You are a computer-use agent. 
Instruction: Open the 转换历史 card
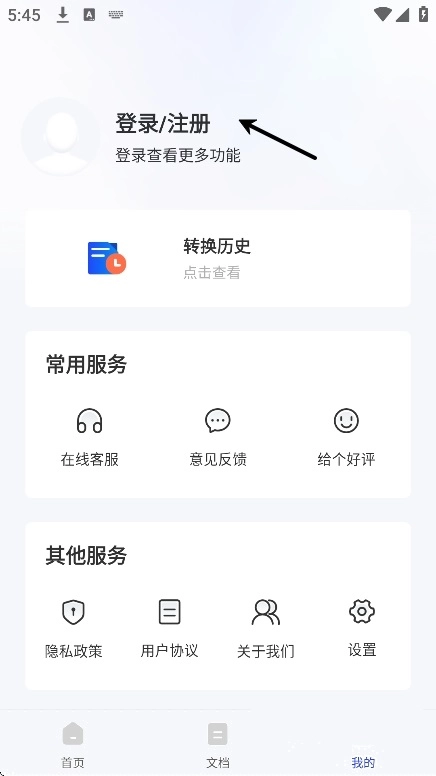click(x=218, y=258)
